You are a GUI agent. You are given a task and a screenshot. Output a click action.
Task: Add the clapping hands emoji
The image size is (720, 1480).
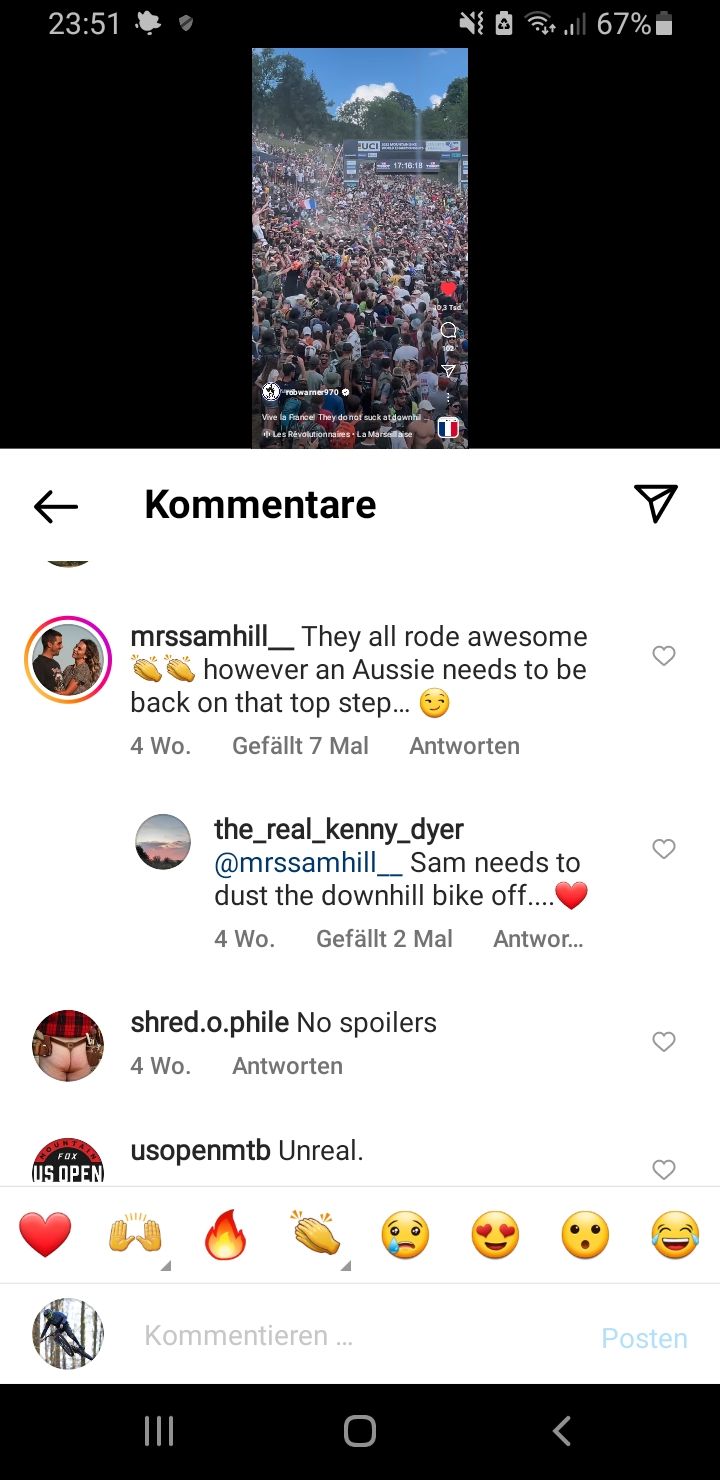click(x=316, y=1235)
